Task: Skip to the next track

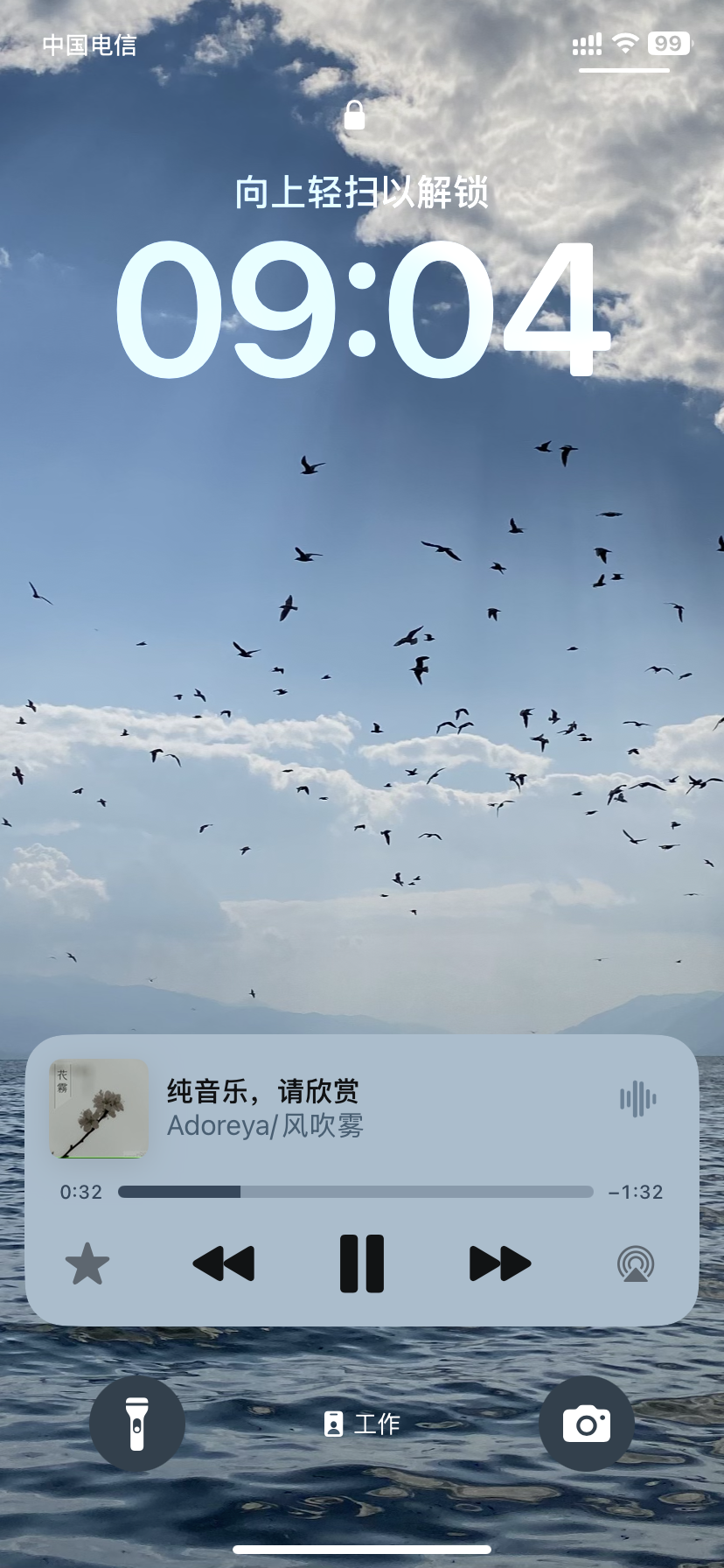Action: 500,1263
